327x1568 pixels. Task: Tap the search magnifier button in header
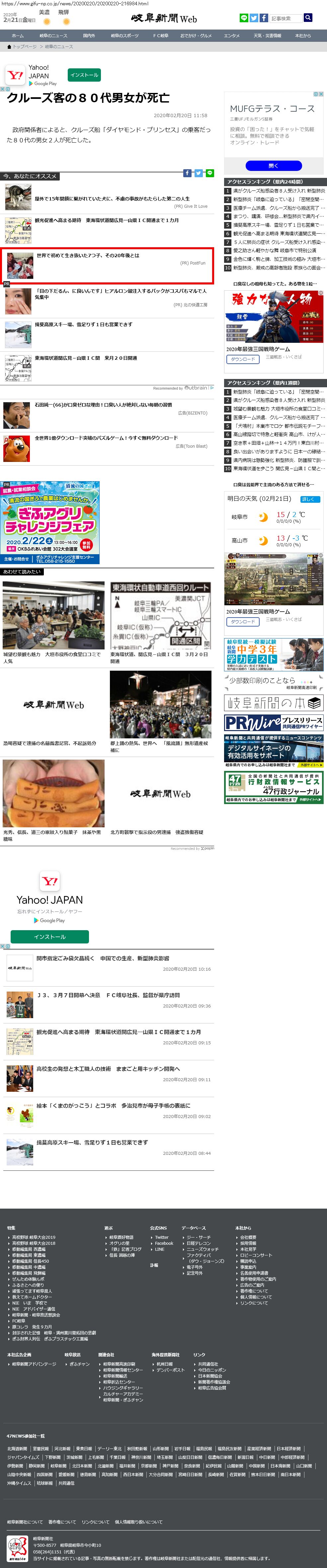pos(308,18)
